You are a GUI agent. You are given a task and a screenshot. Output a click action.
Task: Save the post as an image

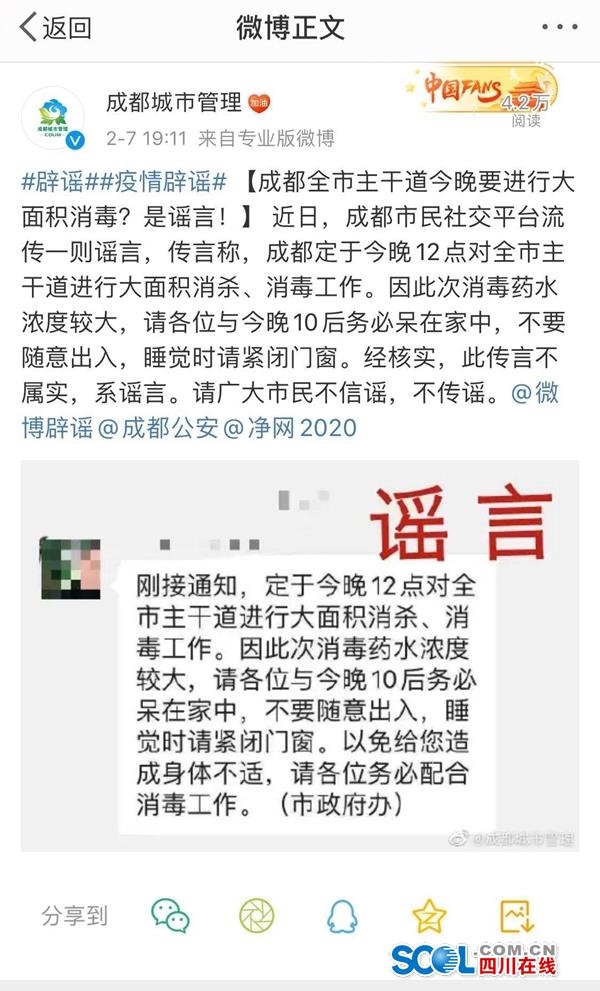(x=516, y=914)
